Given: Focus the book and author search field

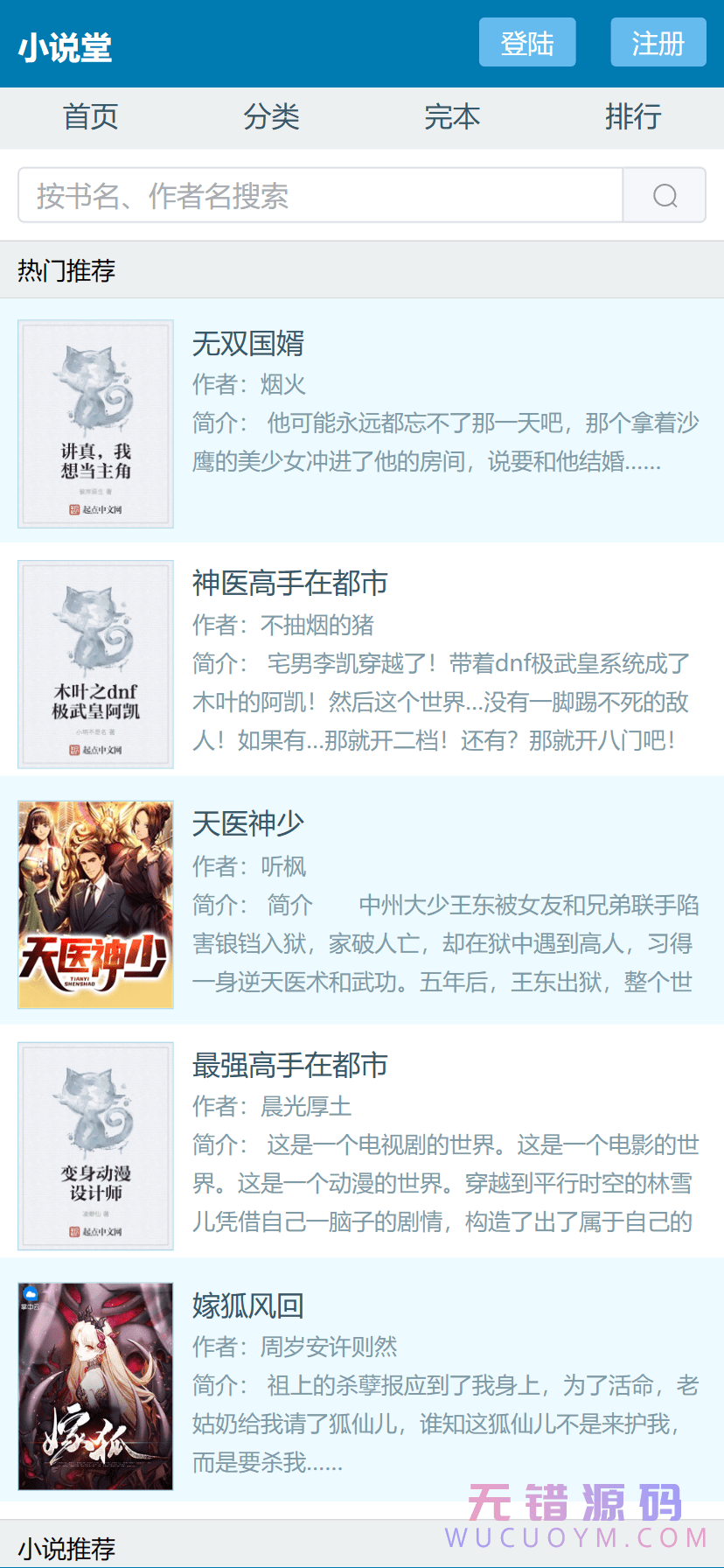Looking at the screenshot, I should (320, 196).
